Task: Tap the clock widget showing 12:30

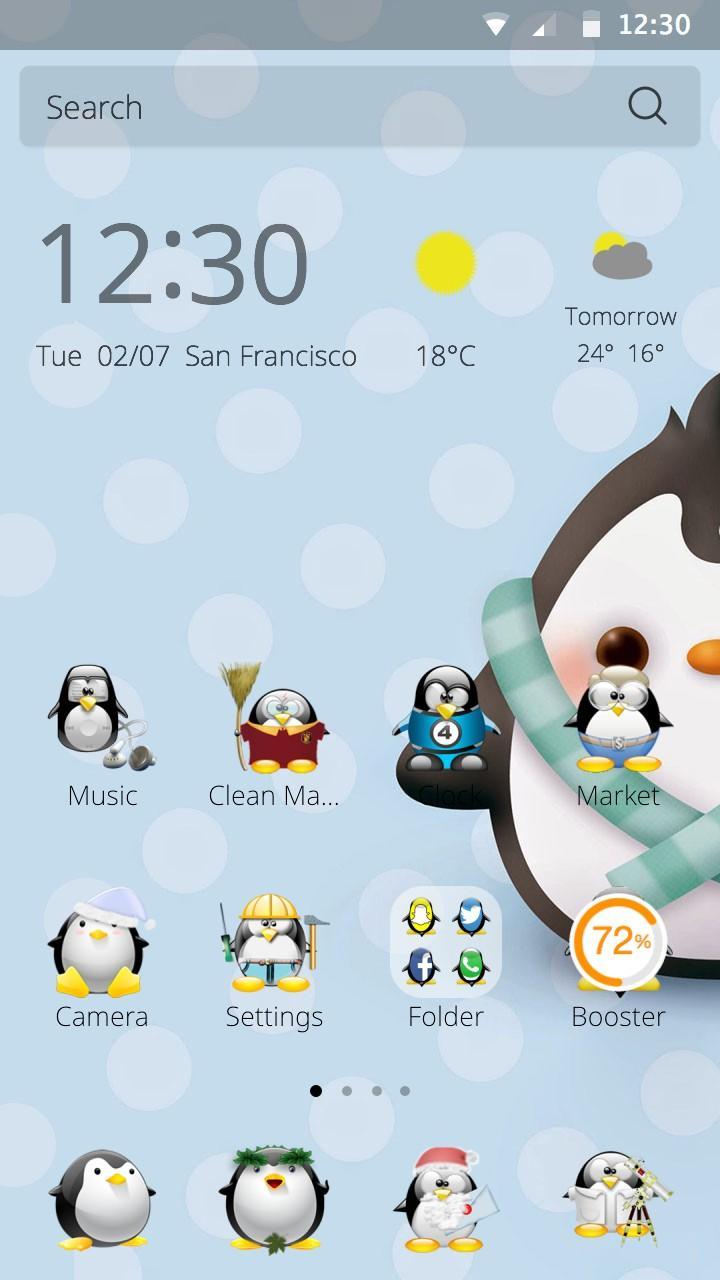Action: [173, 262]
